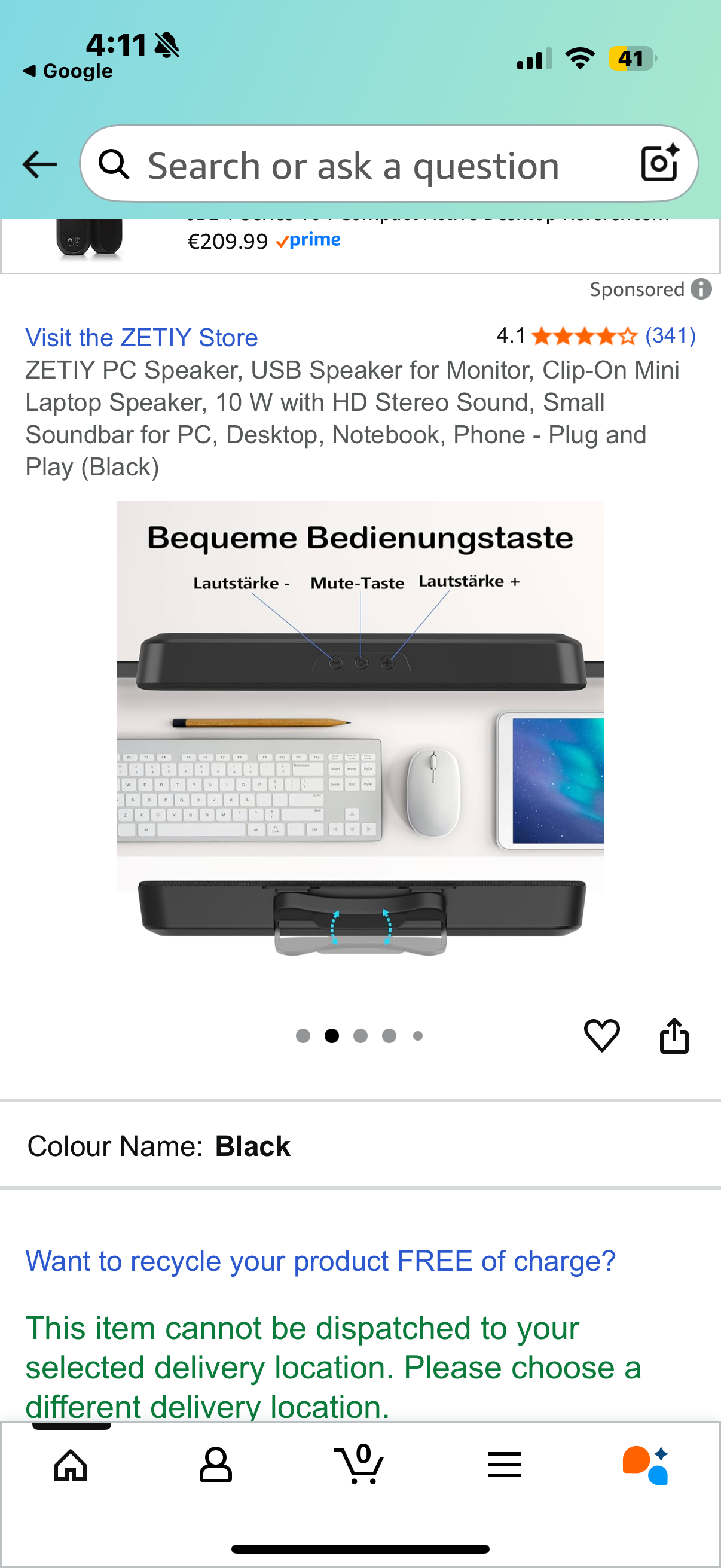721x1568 pixels.
Task: Launch the AI shopping assistant
Action: coord(646,1465)
